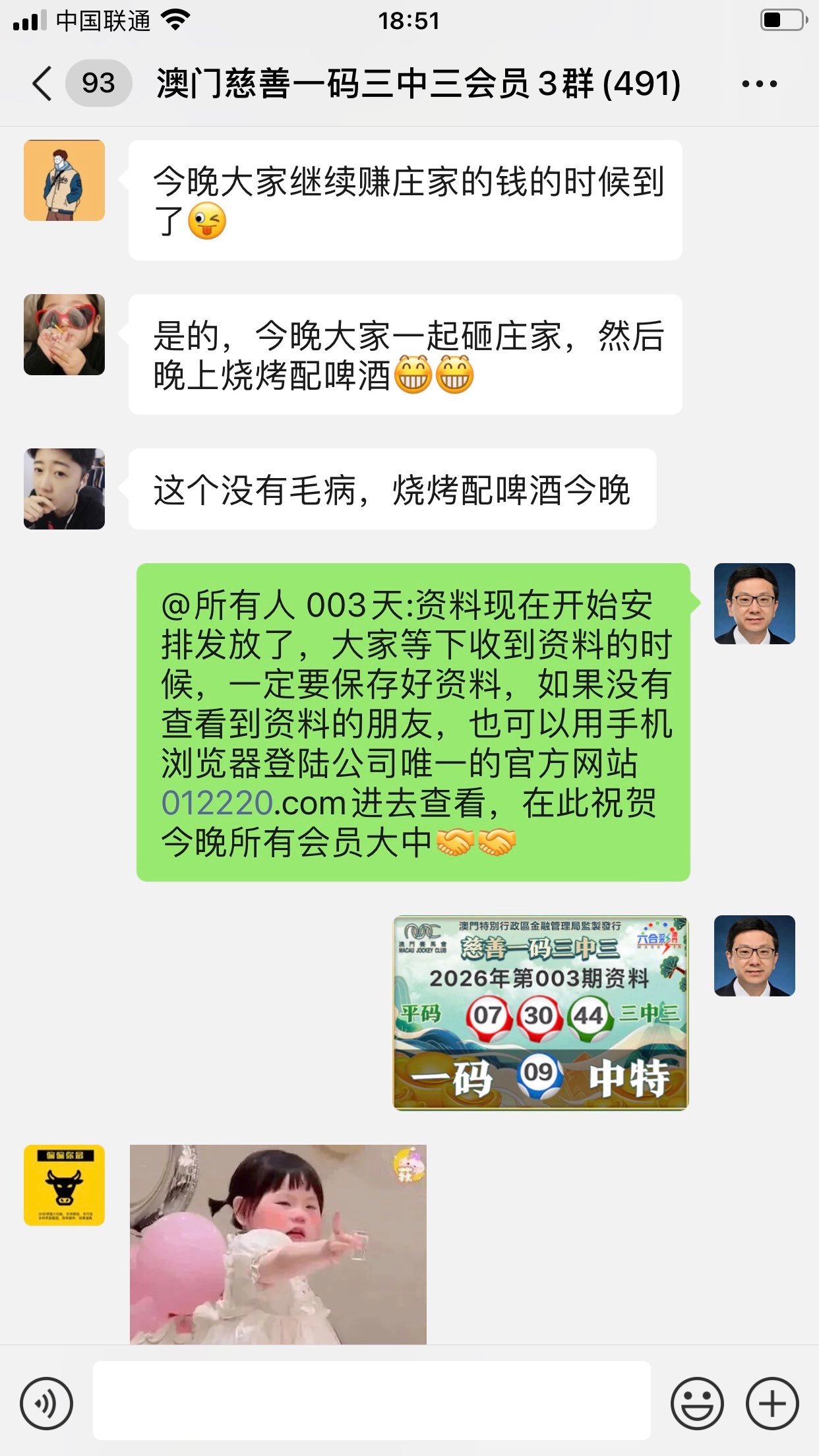
Task: Open the group chat overflow menu
Action: (759, 84)
